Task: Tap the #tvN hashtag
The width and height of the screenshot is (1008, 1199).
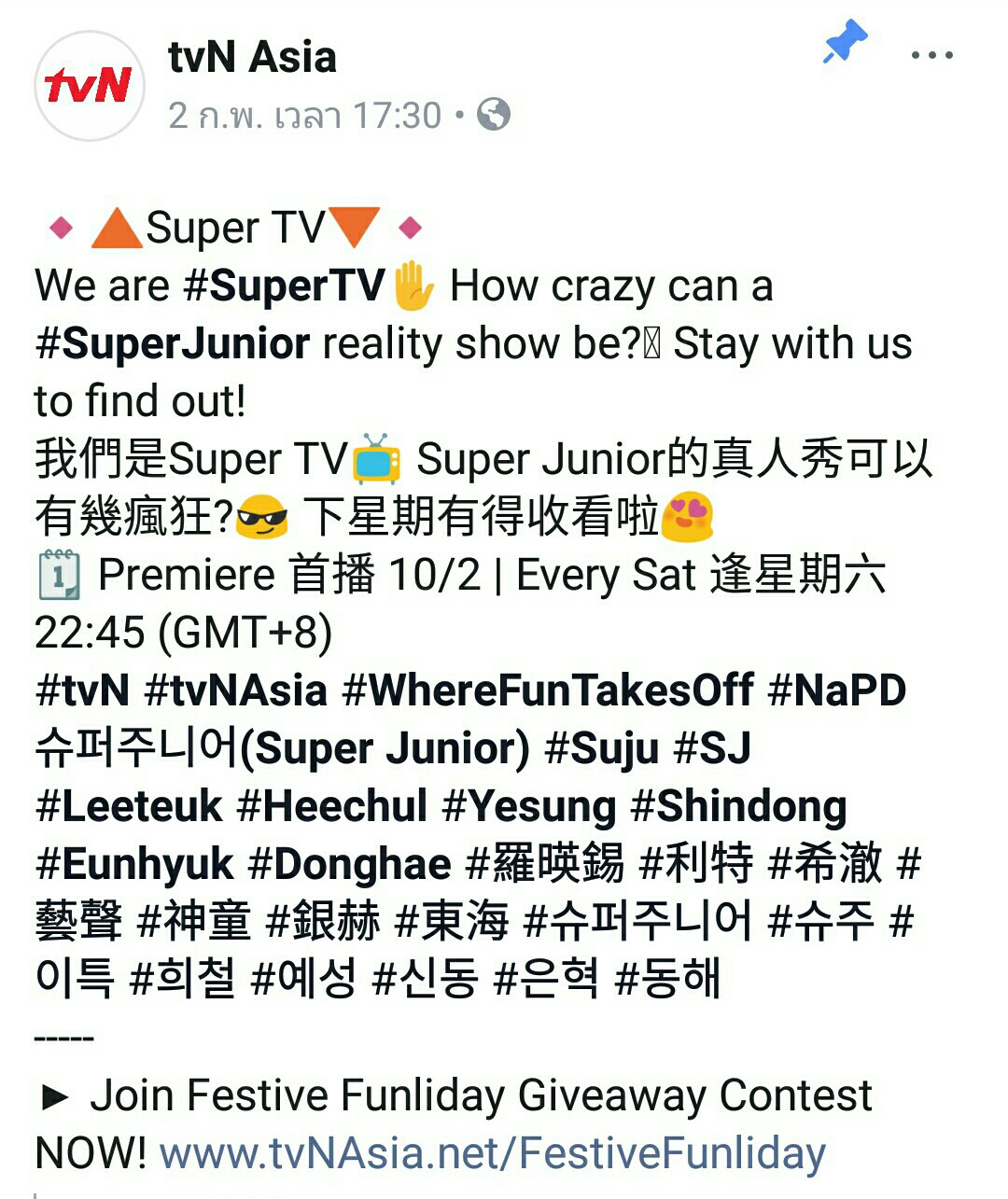Action: coord(82,691)
